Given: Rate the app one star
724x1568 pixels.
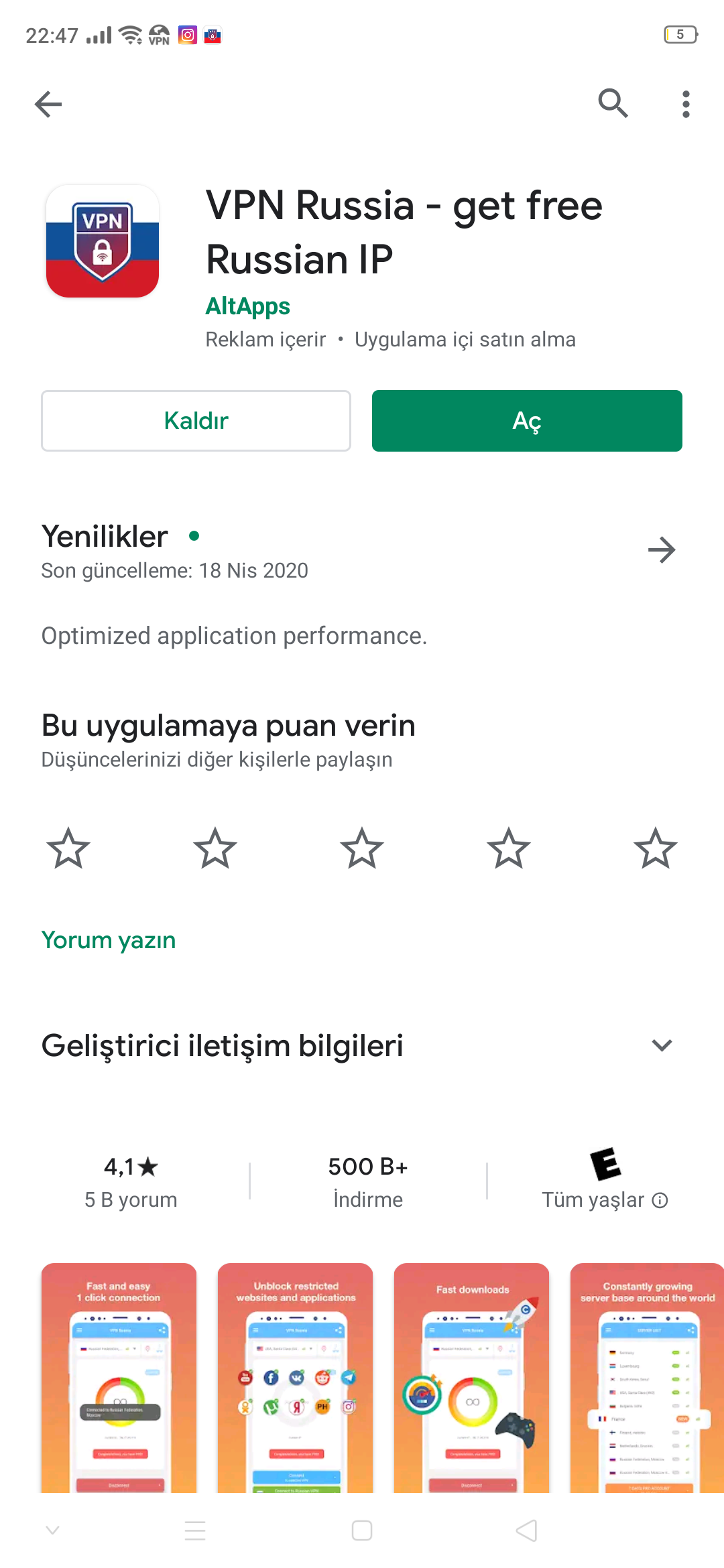Looking at the screenshot, I should point(68,848).
